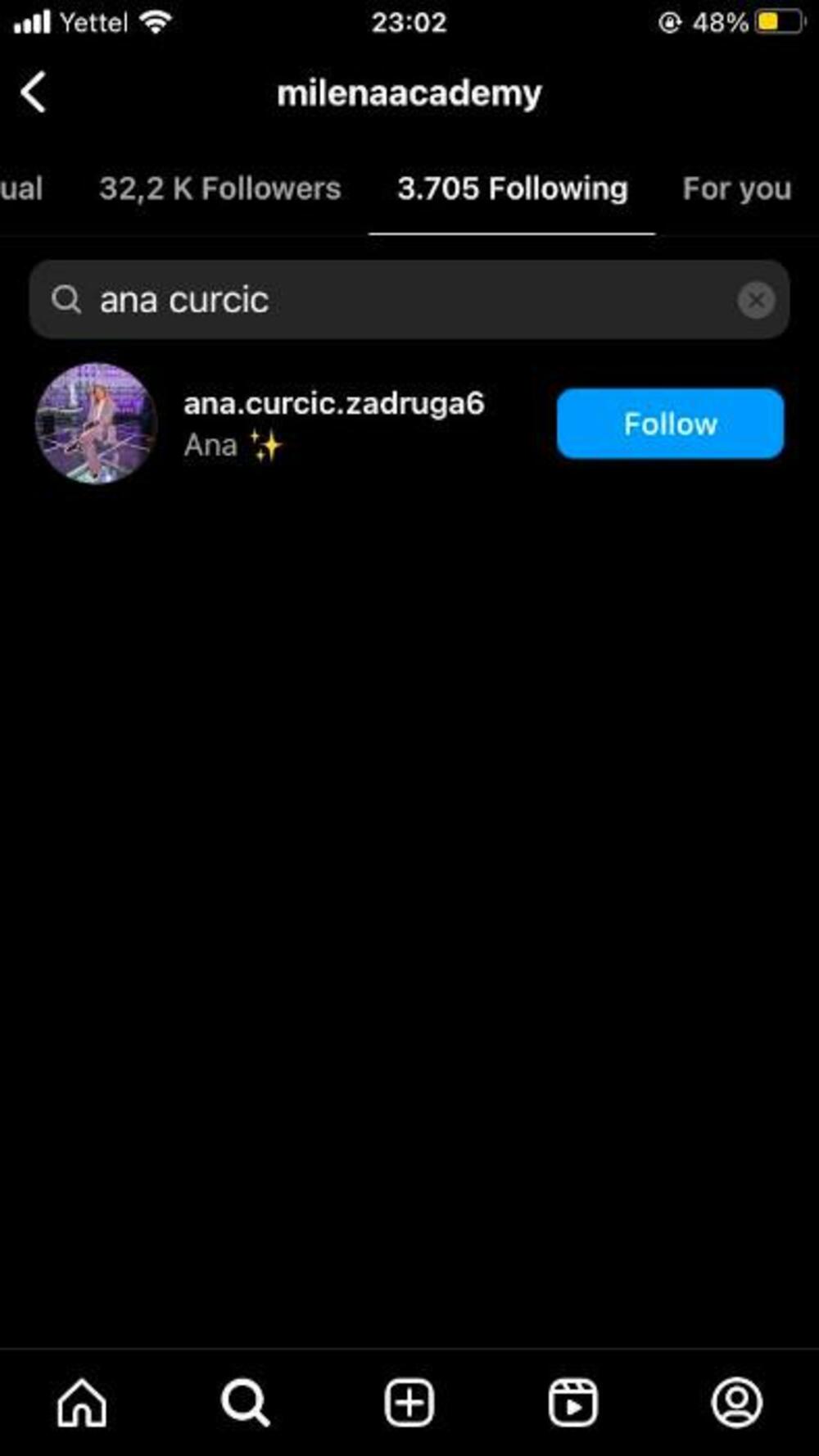This screenshot has width=819, height=1456.
Task: Open your own profile tab
Action: tap(736, 1402)
